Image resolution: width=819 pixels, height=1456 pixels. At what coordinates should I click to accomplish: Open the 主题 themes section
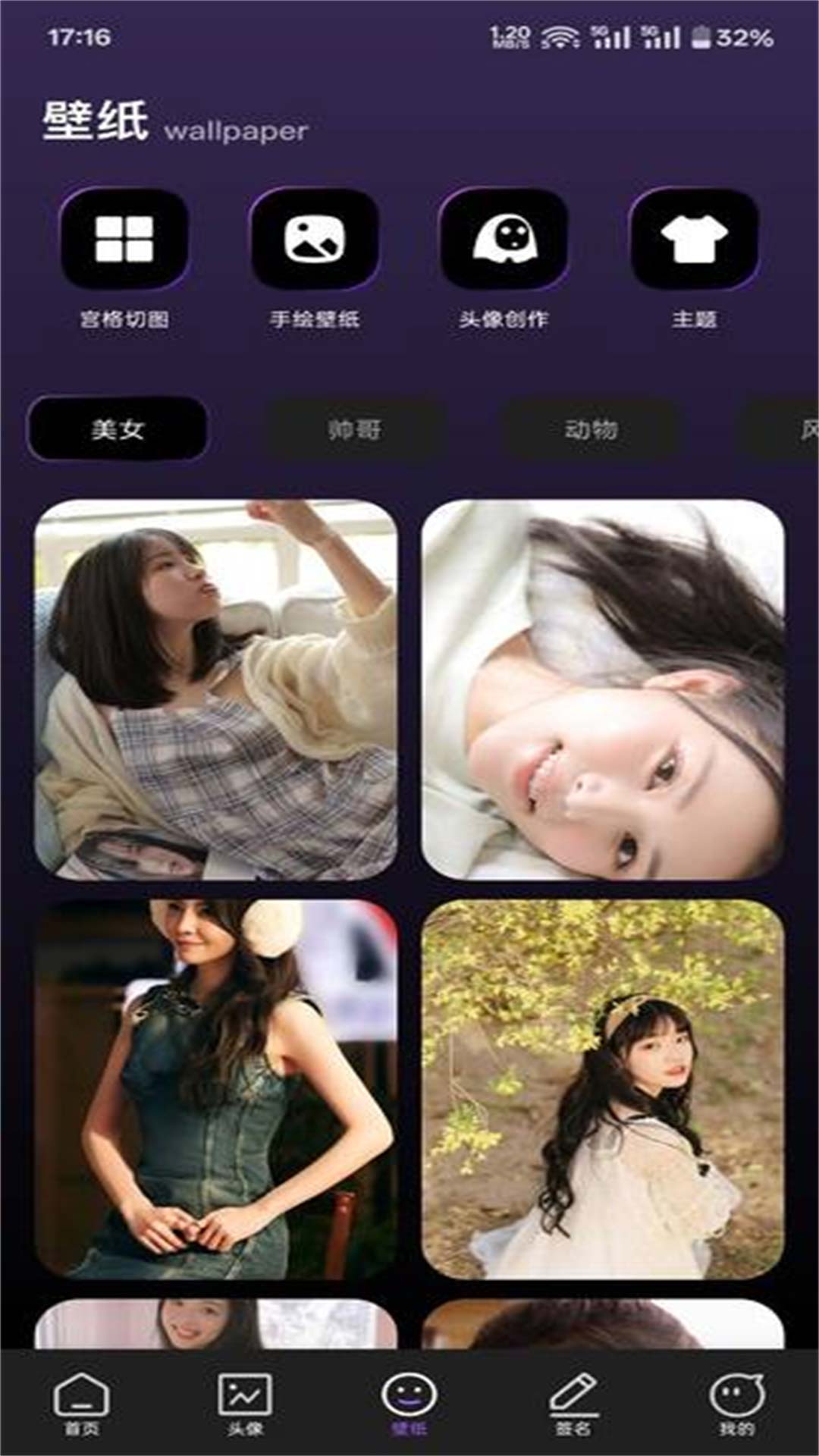pos(694,240)
